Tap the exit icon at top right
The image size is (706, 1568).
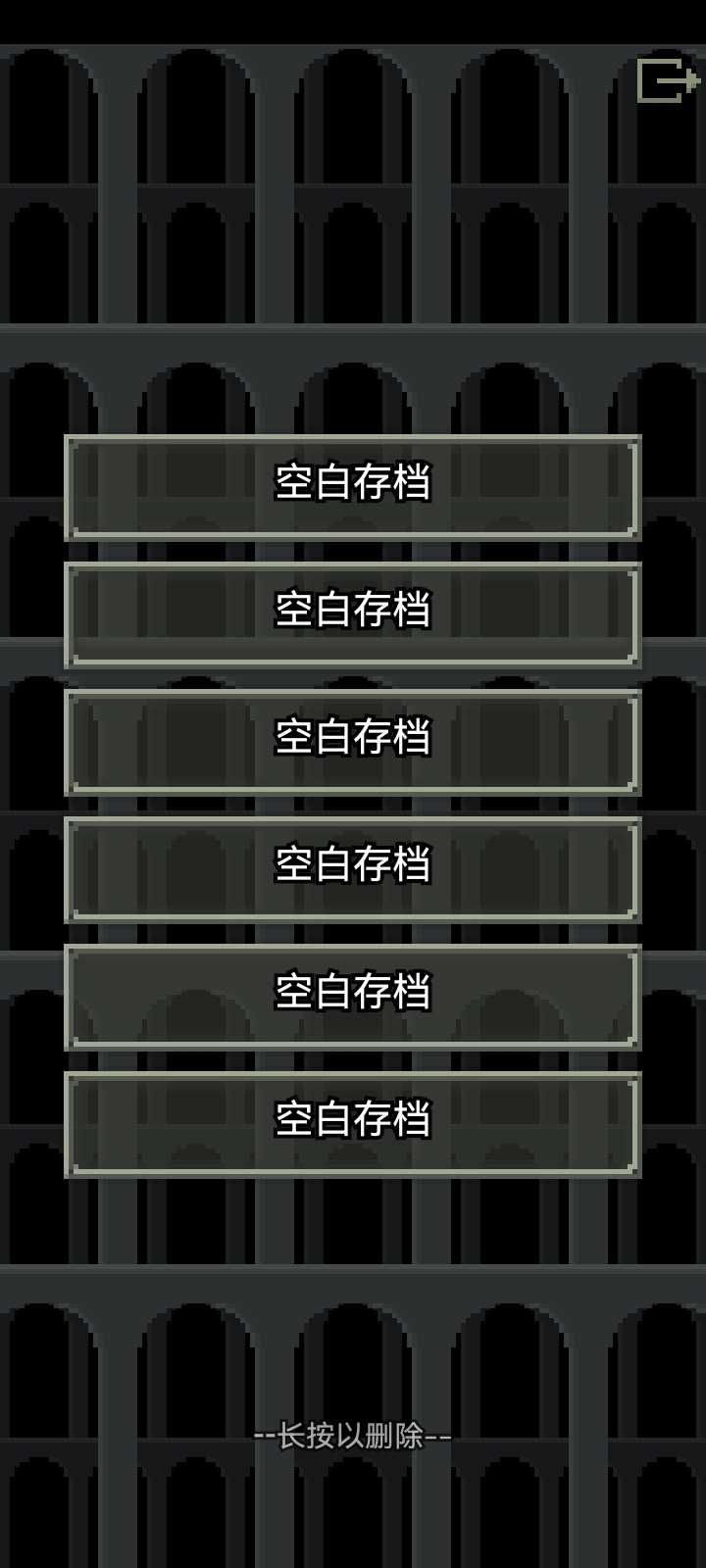[667, 80]
